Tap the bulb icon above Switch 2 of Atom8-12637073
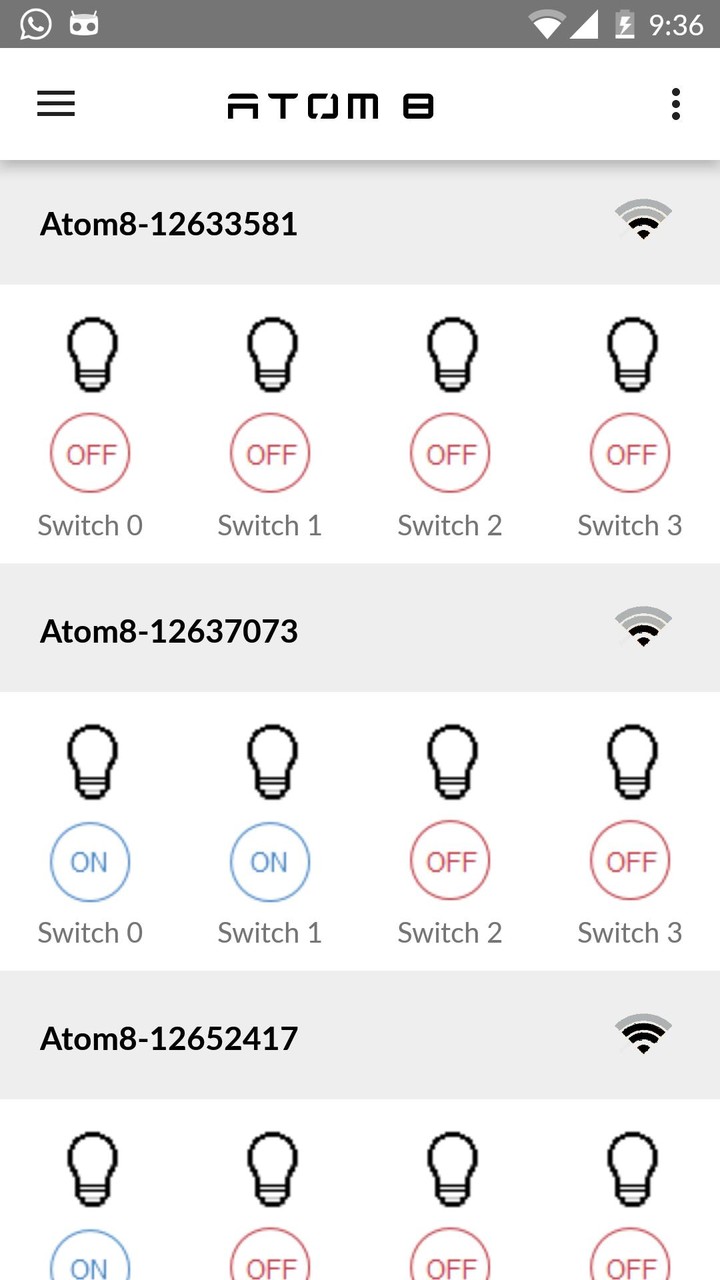Viewport: 720px width, 1280px height. click(451, 762)
